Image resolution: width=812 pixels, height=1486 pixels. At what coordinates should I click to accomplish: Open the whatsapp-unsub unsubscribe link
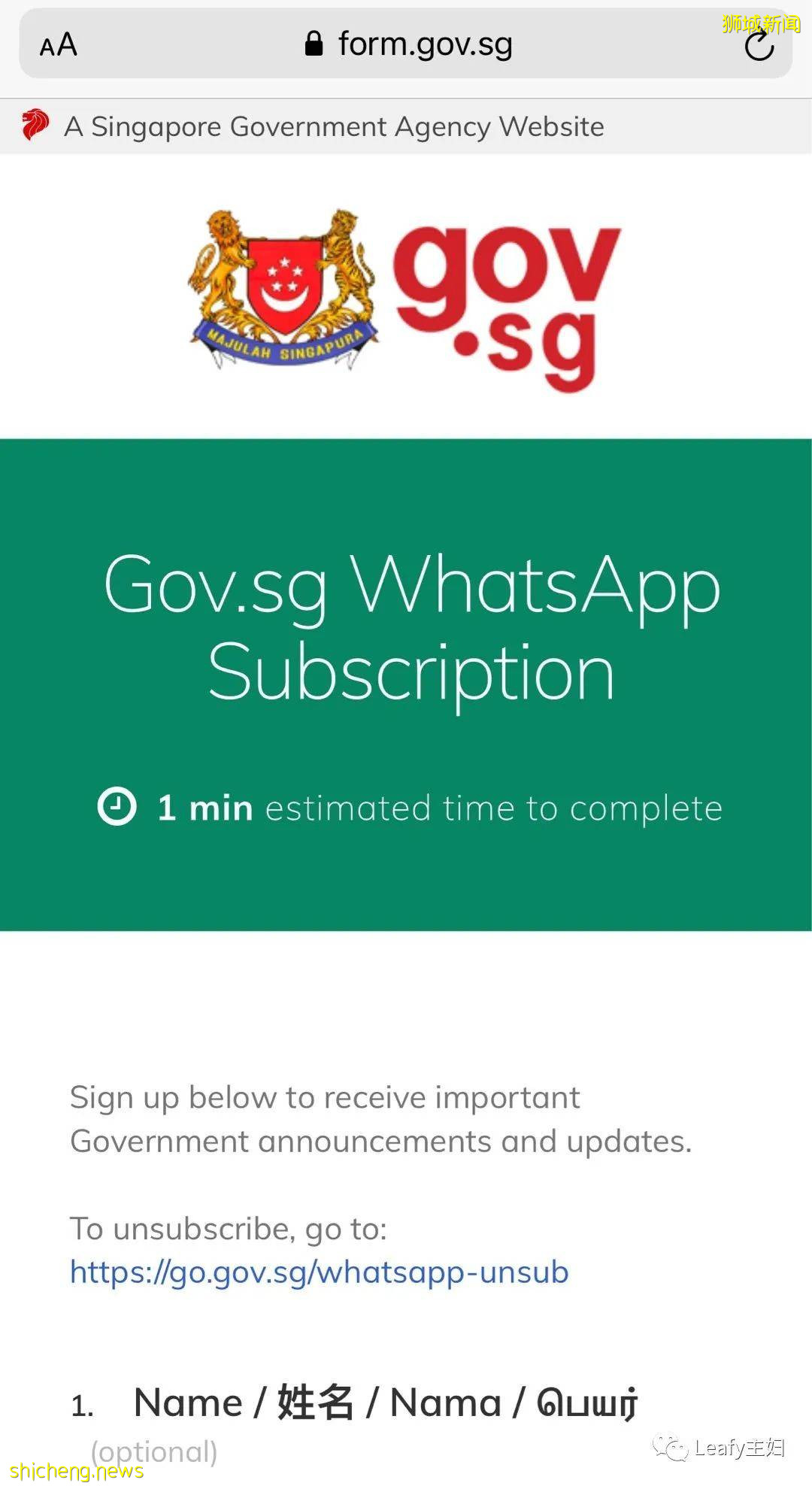pyautogui.click(x=319, y=1272)
